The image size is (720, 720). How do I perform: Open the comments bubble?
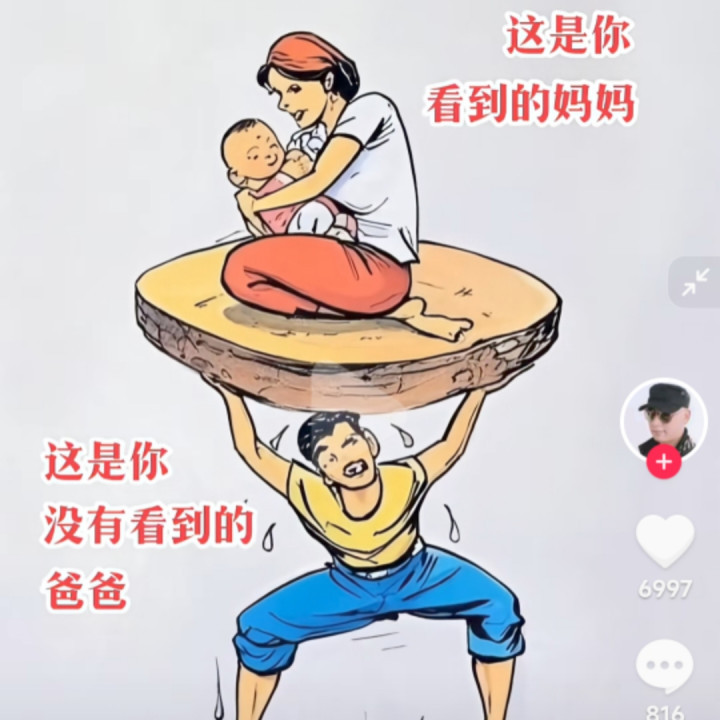(x=665, y=667)
